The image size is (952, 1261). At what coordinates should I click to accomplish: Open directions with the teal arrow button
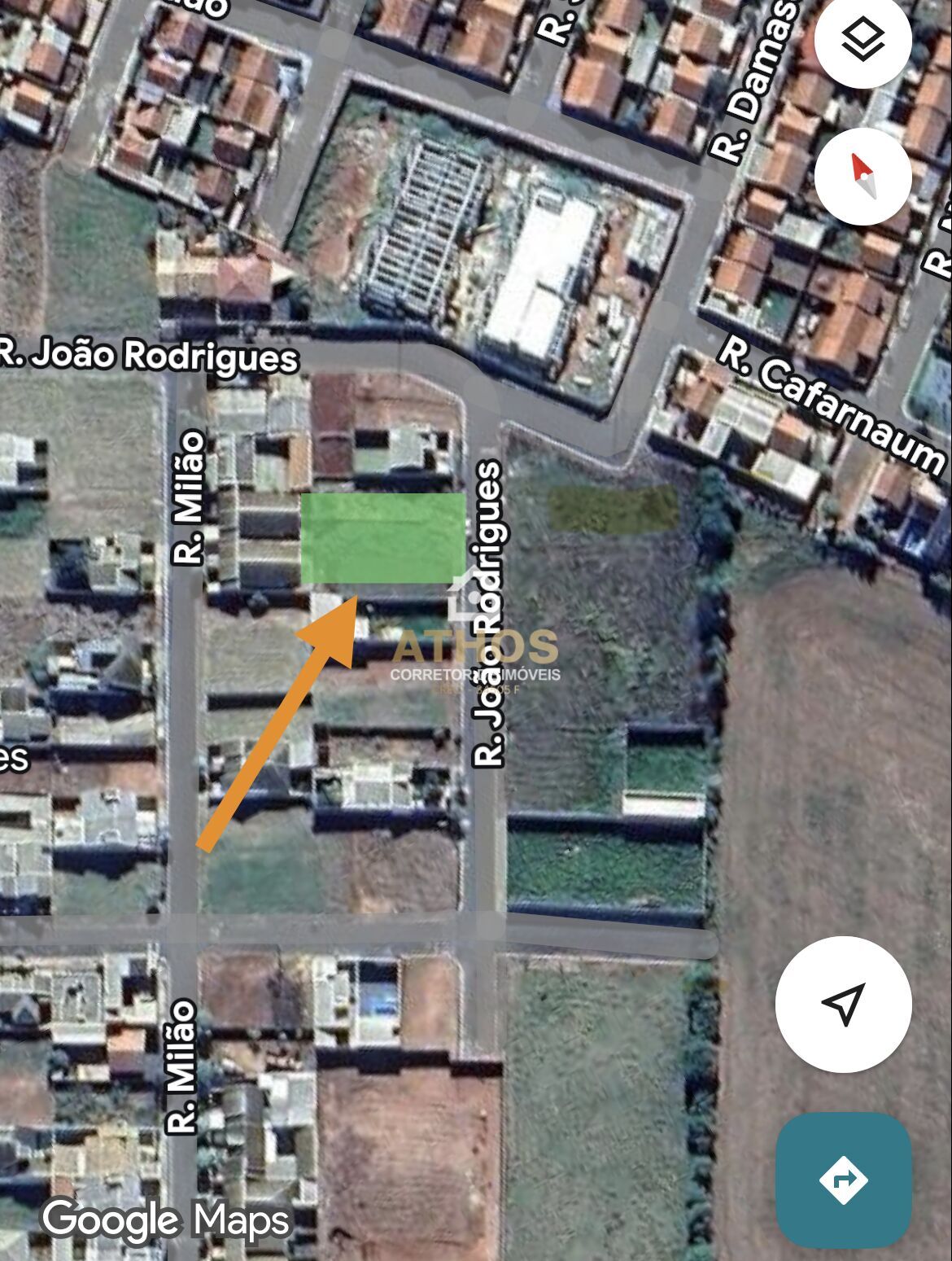click(843, 1180)
